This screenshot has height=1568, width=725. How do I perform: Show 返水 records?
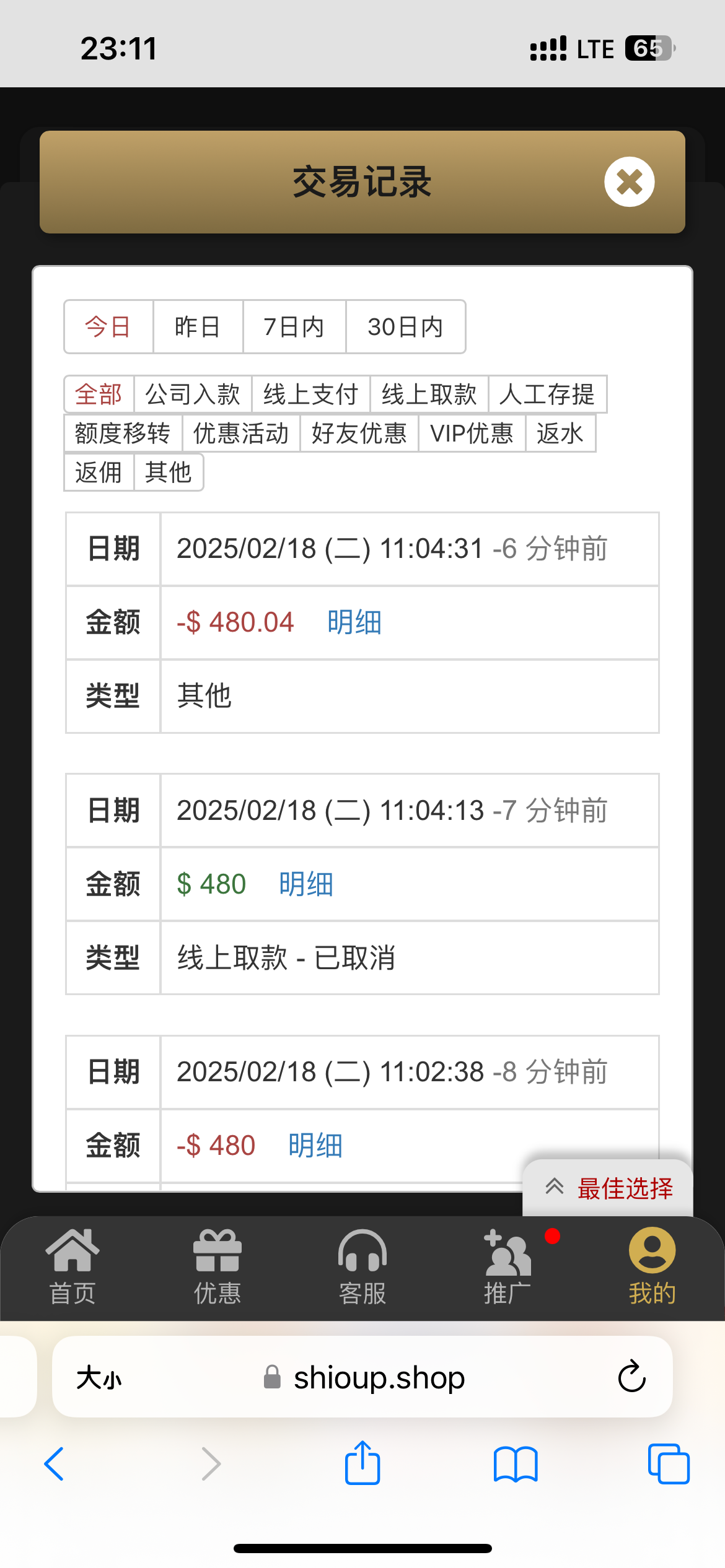click(560, 433)
